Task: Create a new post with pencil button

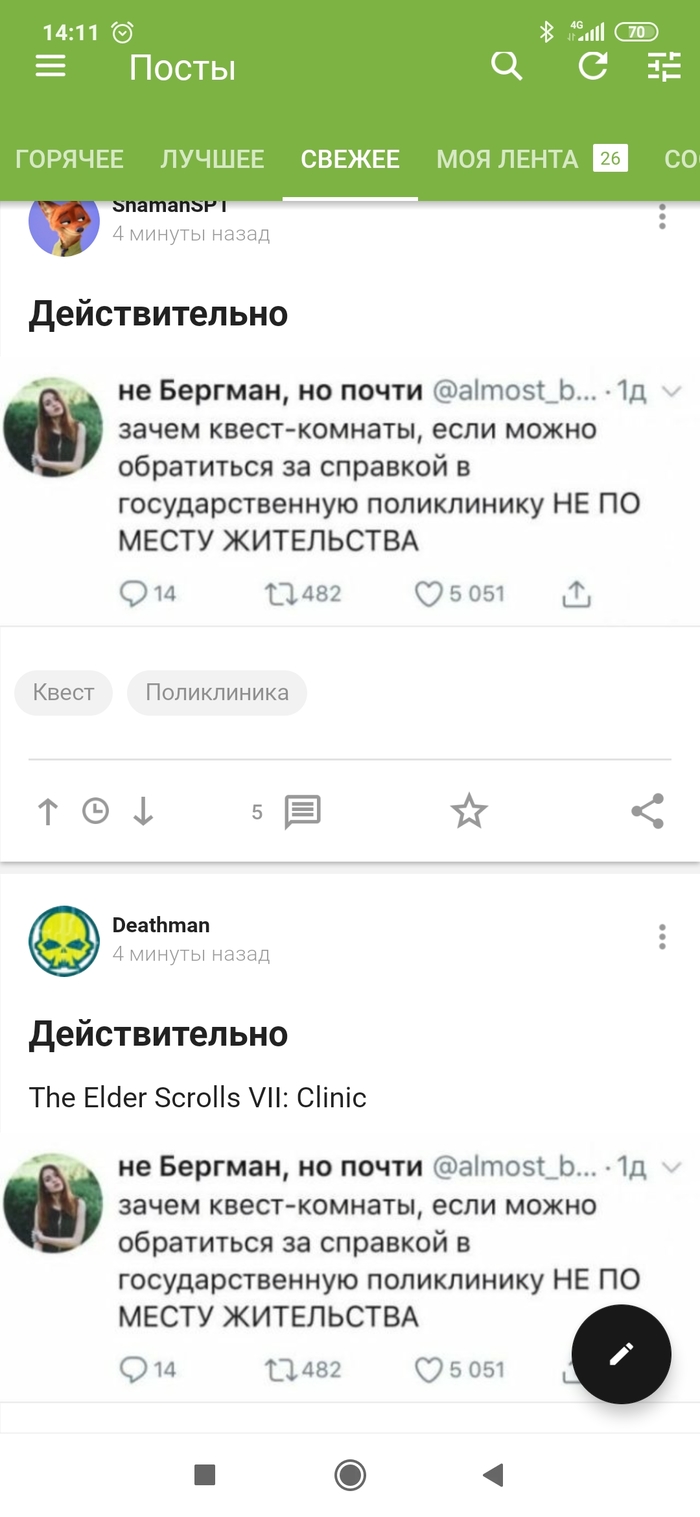Action: 621,1354
